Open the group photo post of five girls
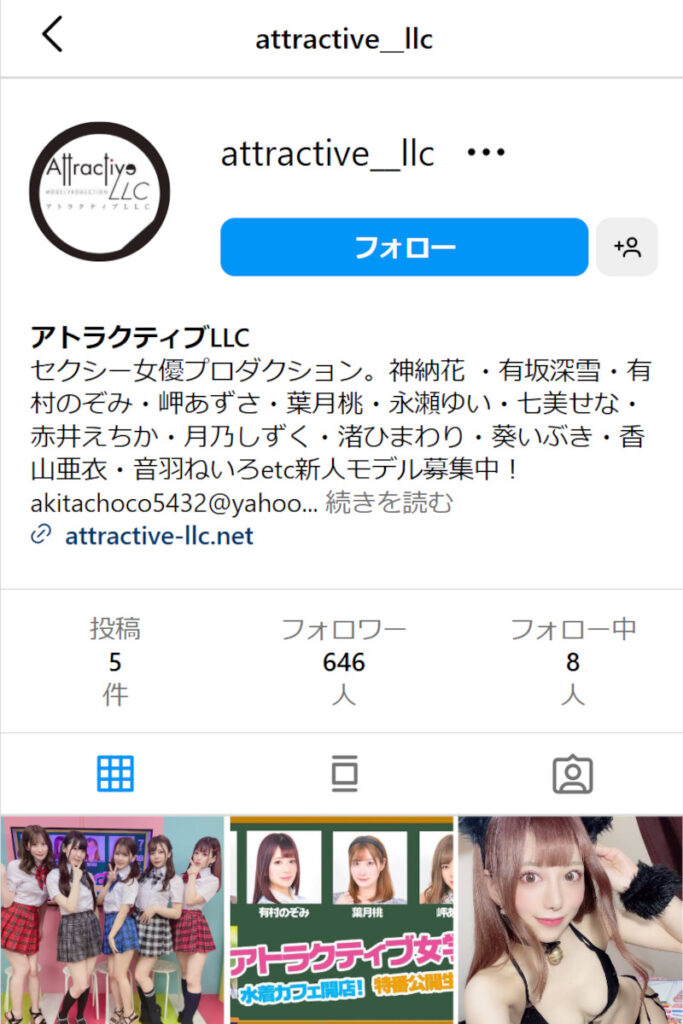This screenshot has width=683, height=1024. pos(112,920)
